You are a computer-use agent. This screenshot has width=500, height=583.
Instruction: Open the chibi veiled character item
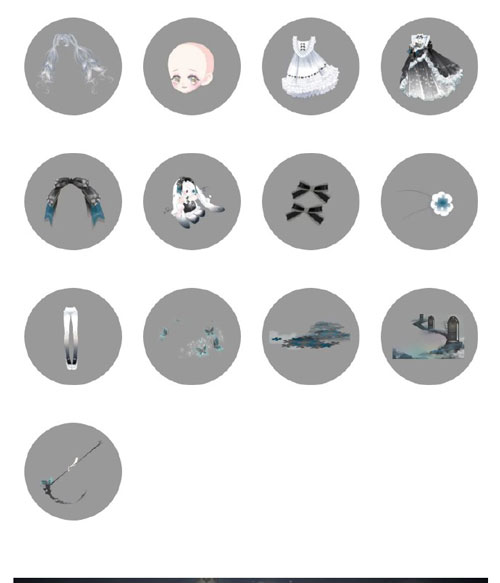pos(192,201)
